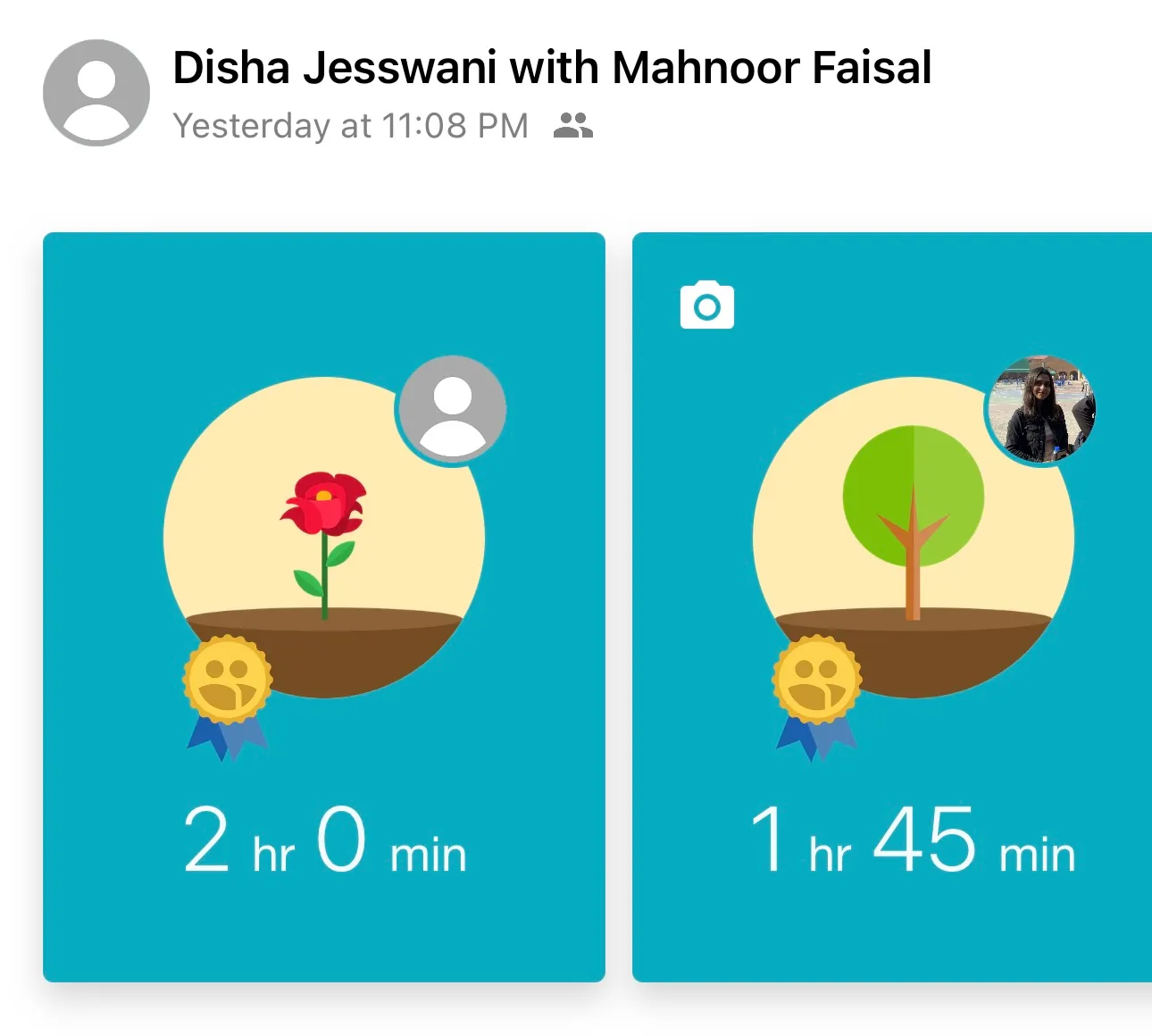Open the post author's profile picture

click(x=96, y=92)
